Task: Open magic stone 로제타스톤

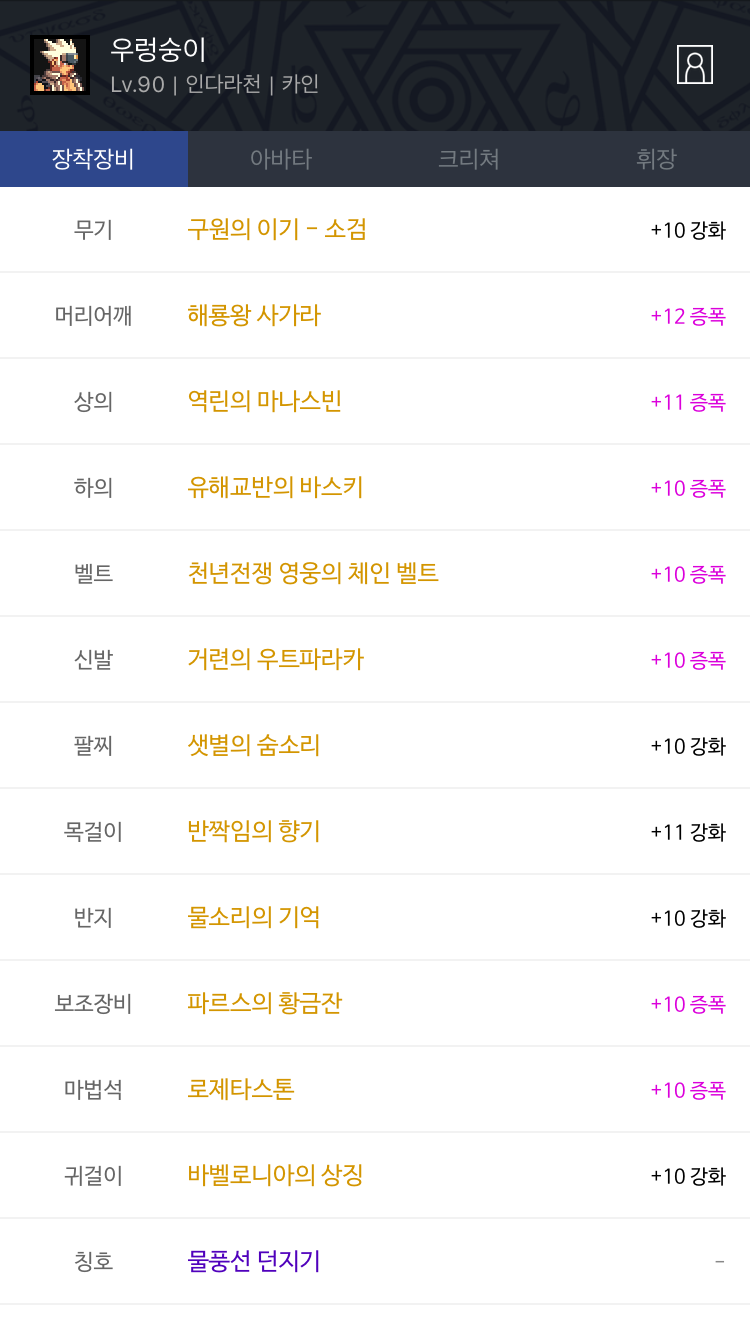Action: pos(241,1090)
